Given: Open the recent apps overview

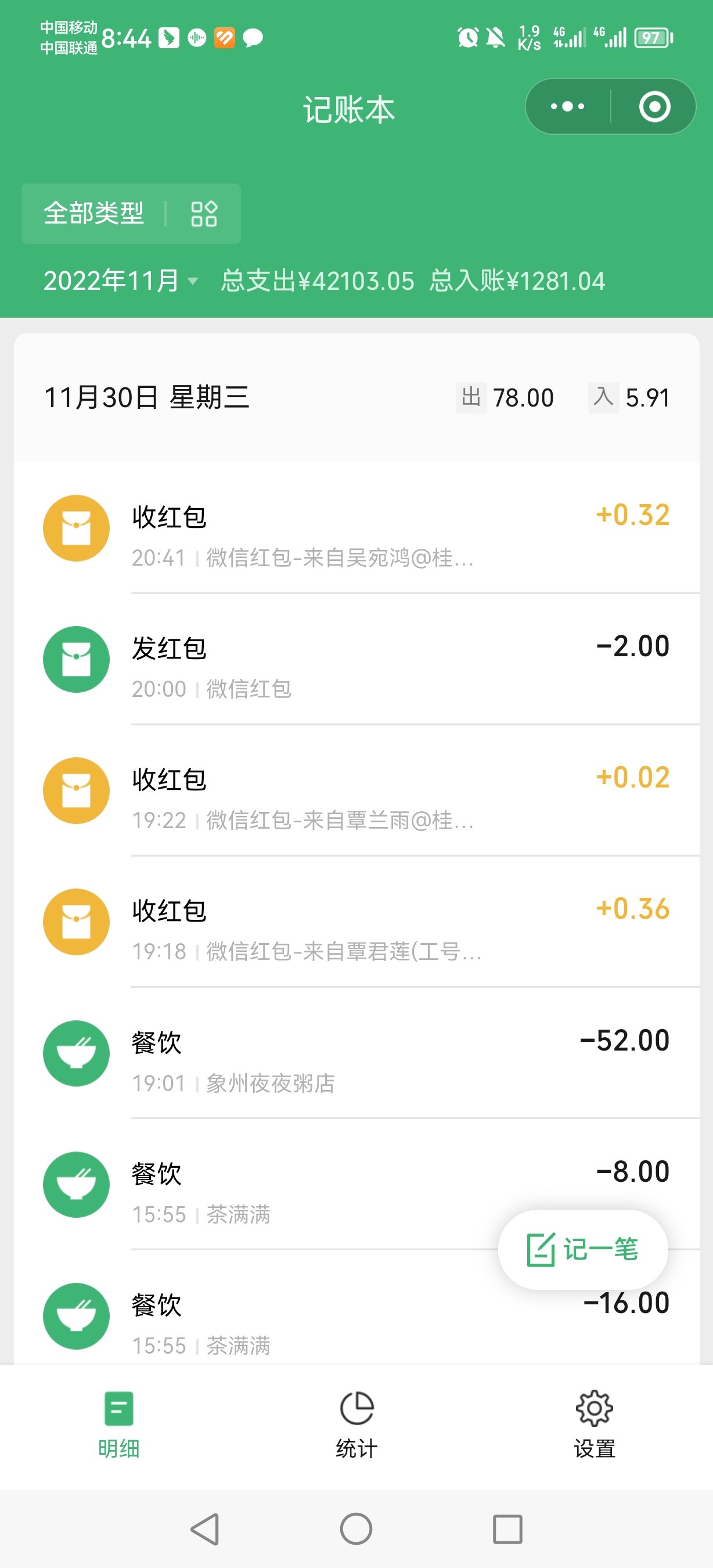Looking at the screenshot, I should [507, 1529].
